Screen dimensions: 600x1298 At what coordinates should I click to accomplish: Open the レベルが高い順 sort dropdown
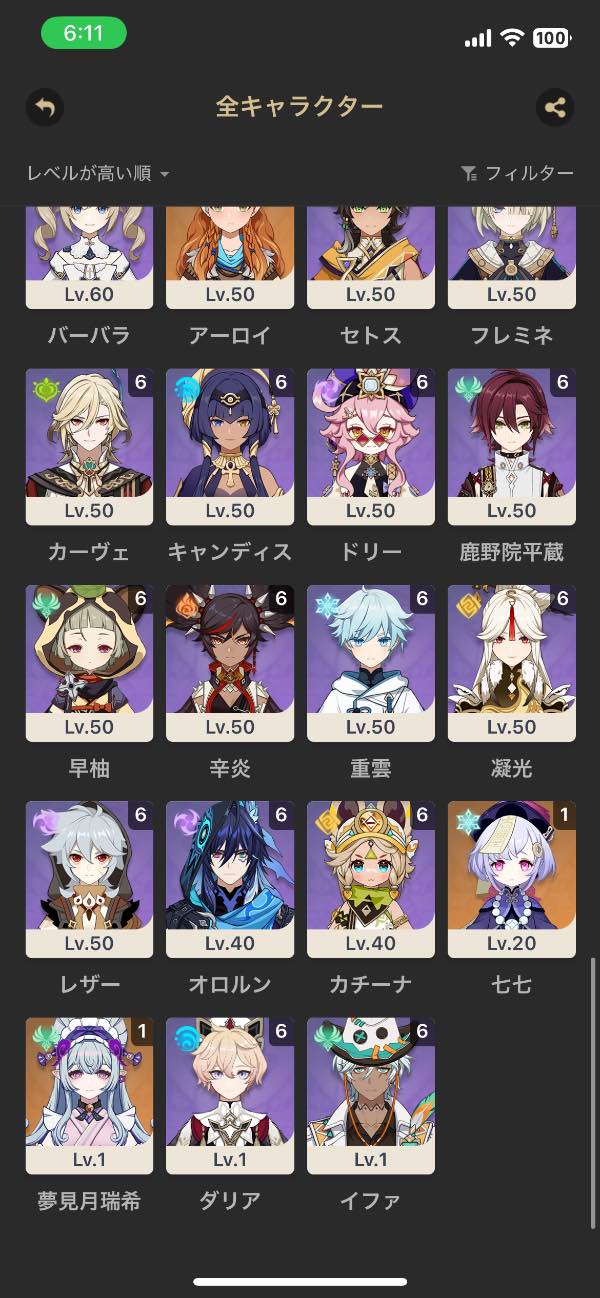coord(98,174)
